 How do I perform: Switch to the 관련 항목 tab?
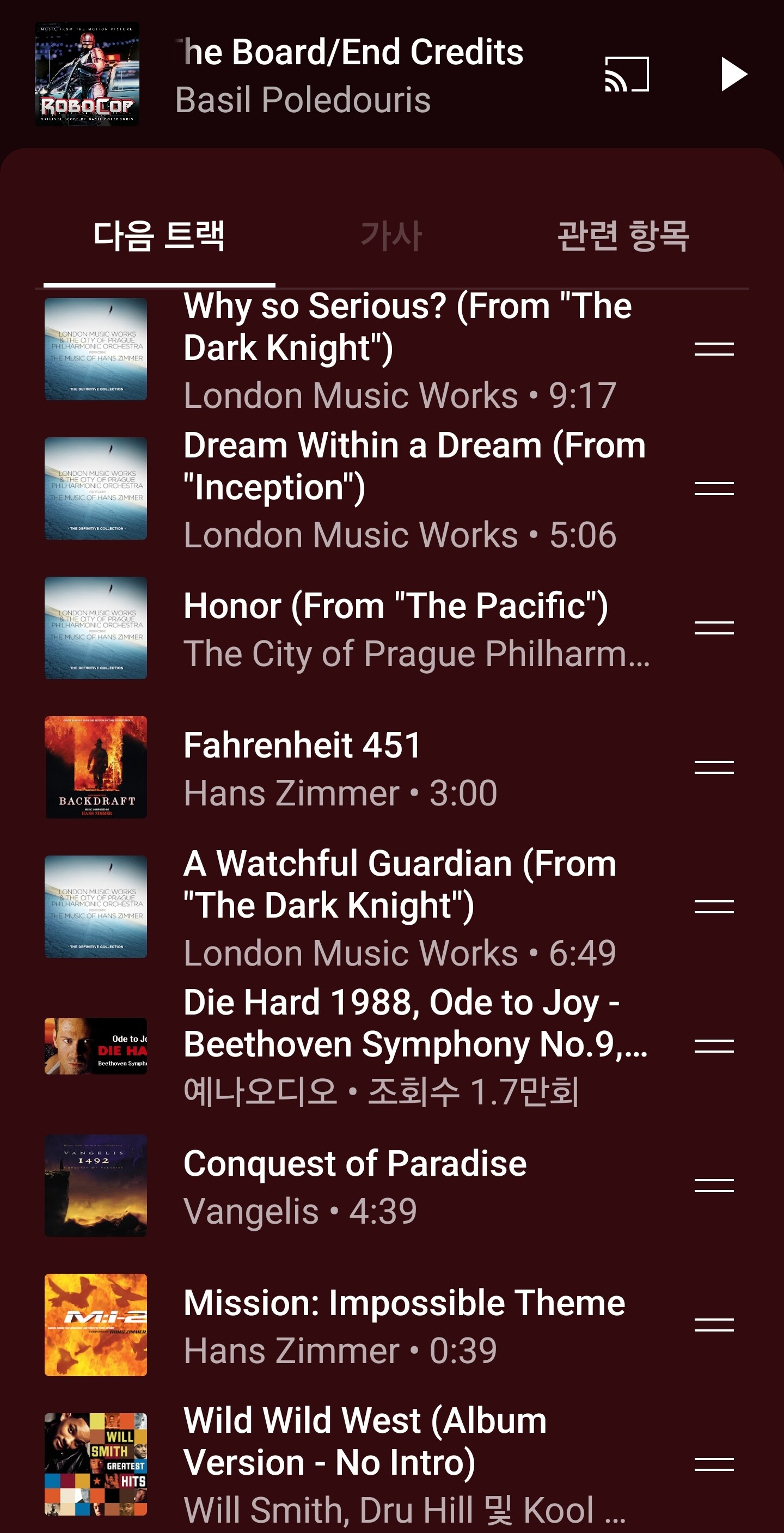[623, 236]
